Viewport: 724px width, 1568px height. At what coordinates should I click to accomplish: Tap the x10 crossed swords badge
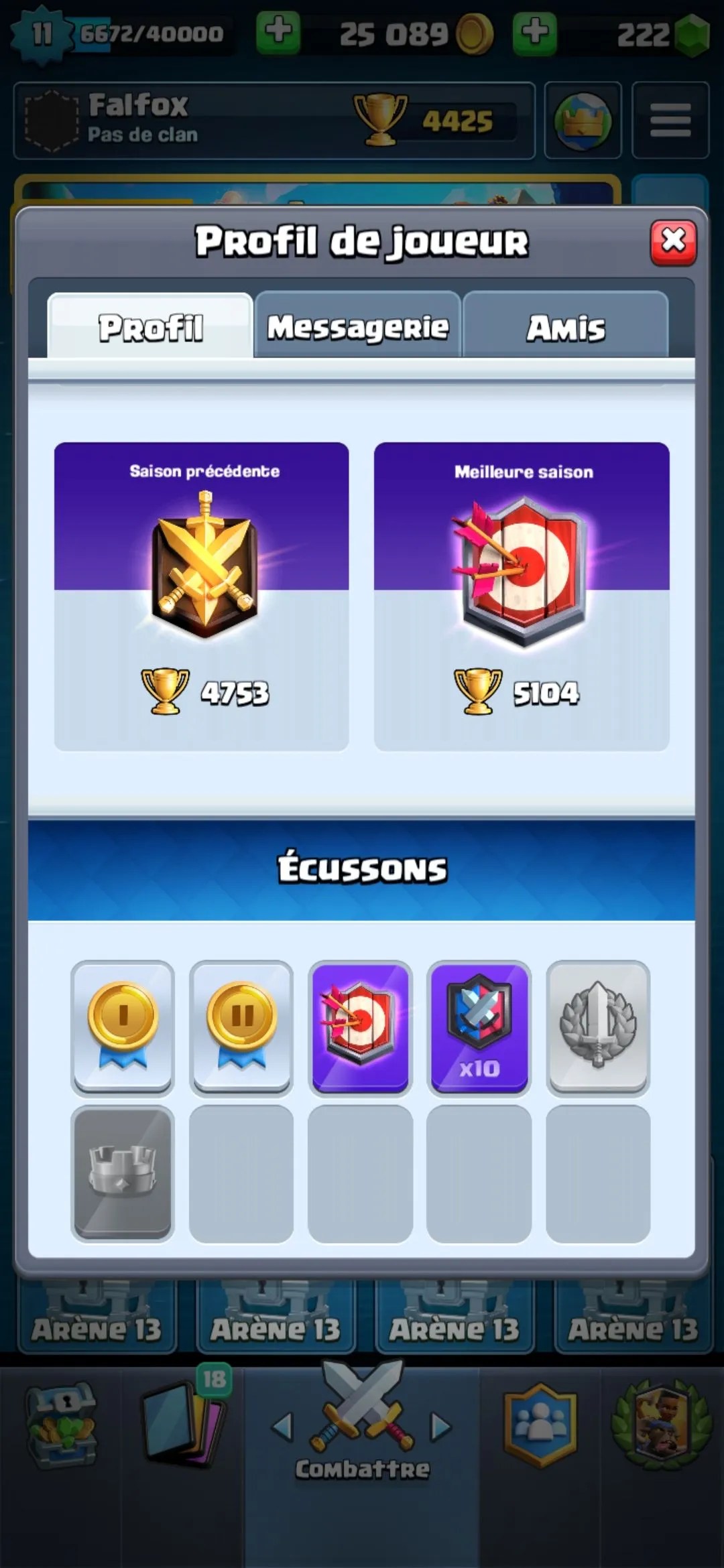(479, 1027)
